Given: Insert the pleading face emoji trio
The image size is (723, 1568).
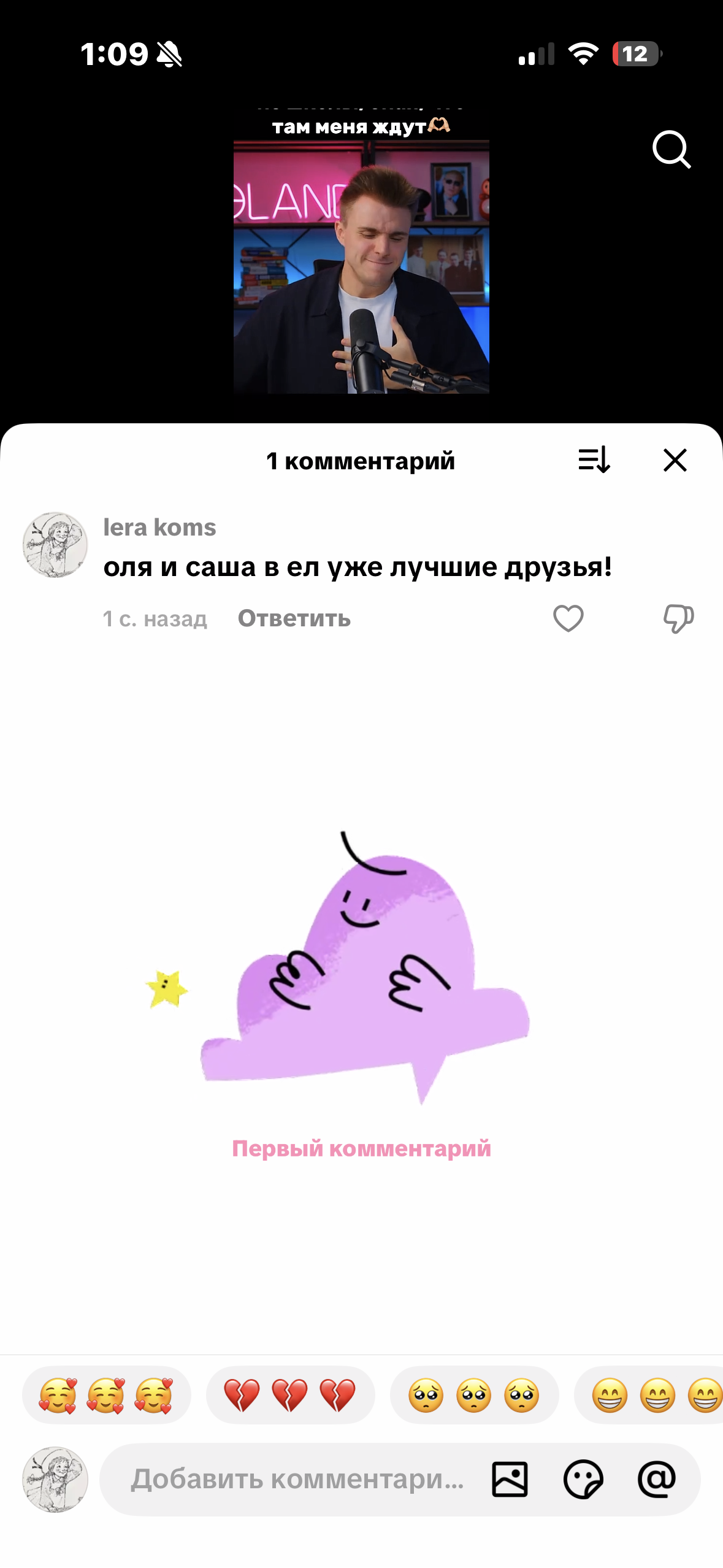Looking at the screenshot, I should (474, 1395).
